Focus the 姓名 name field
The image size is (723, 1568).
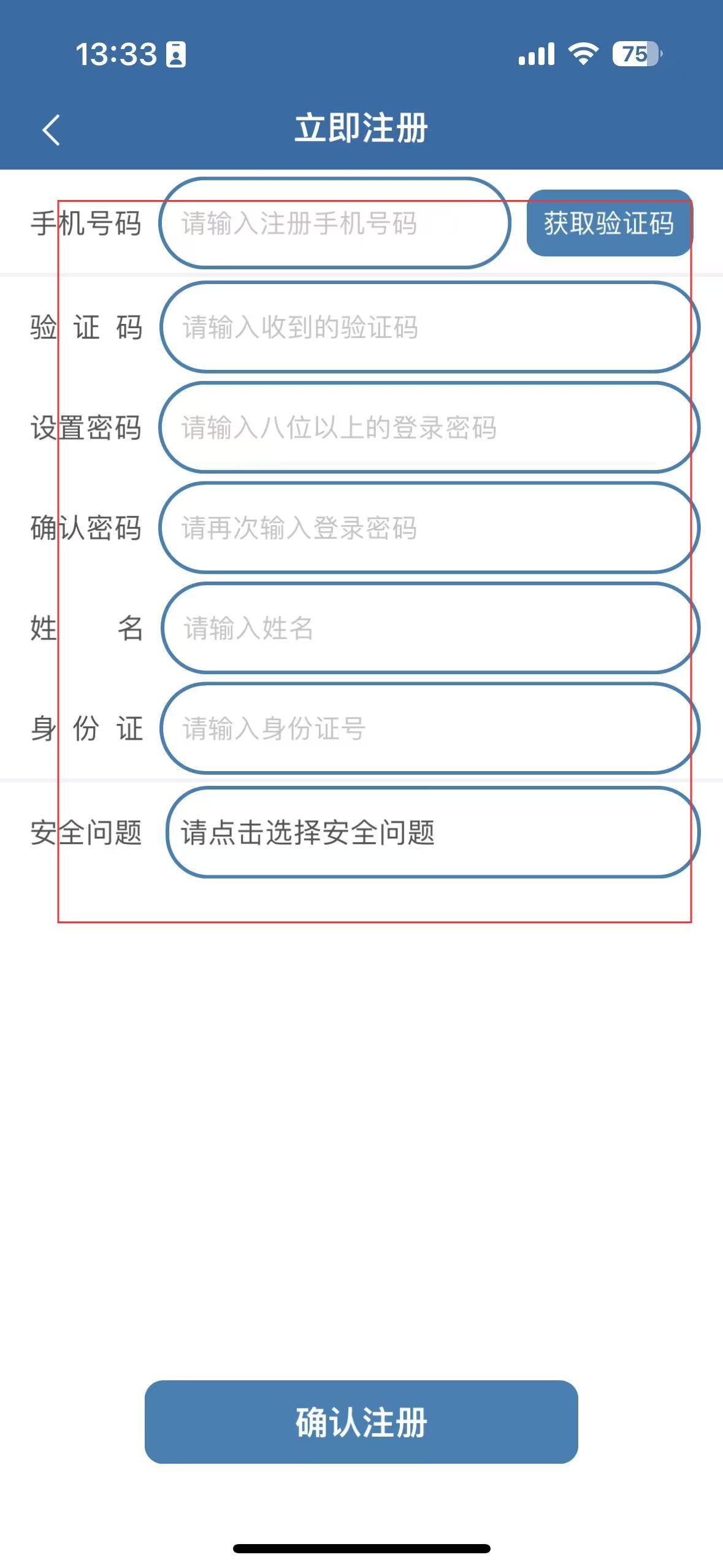tap(430, 628)
